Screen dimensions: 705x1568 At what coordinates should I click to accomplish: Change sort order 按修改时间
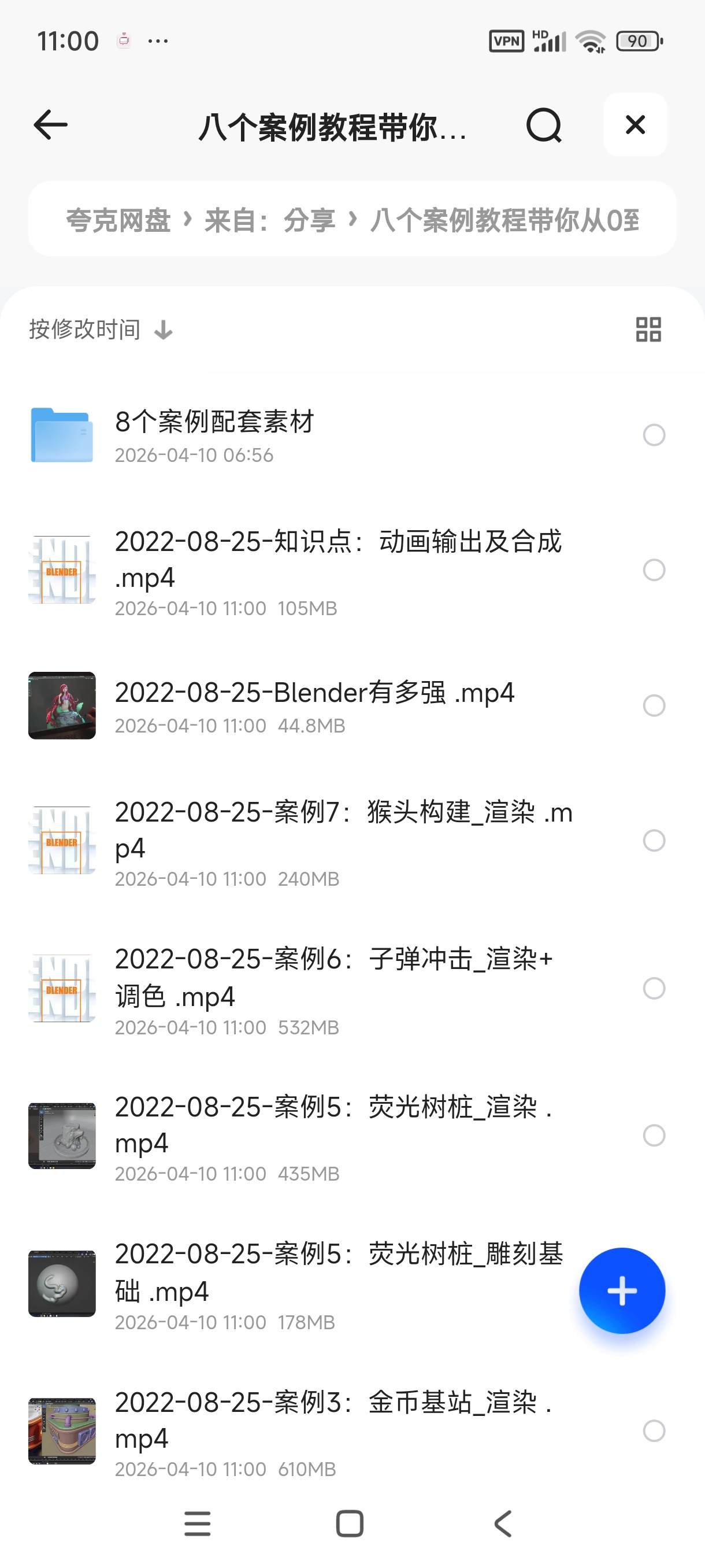[101, 330]
